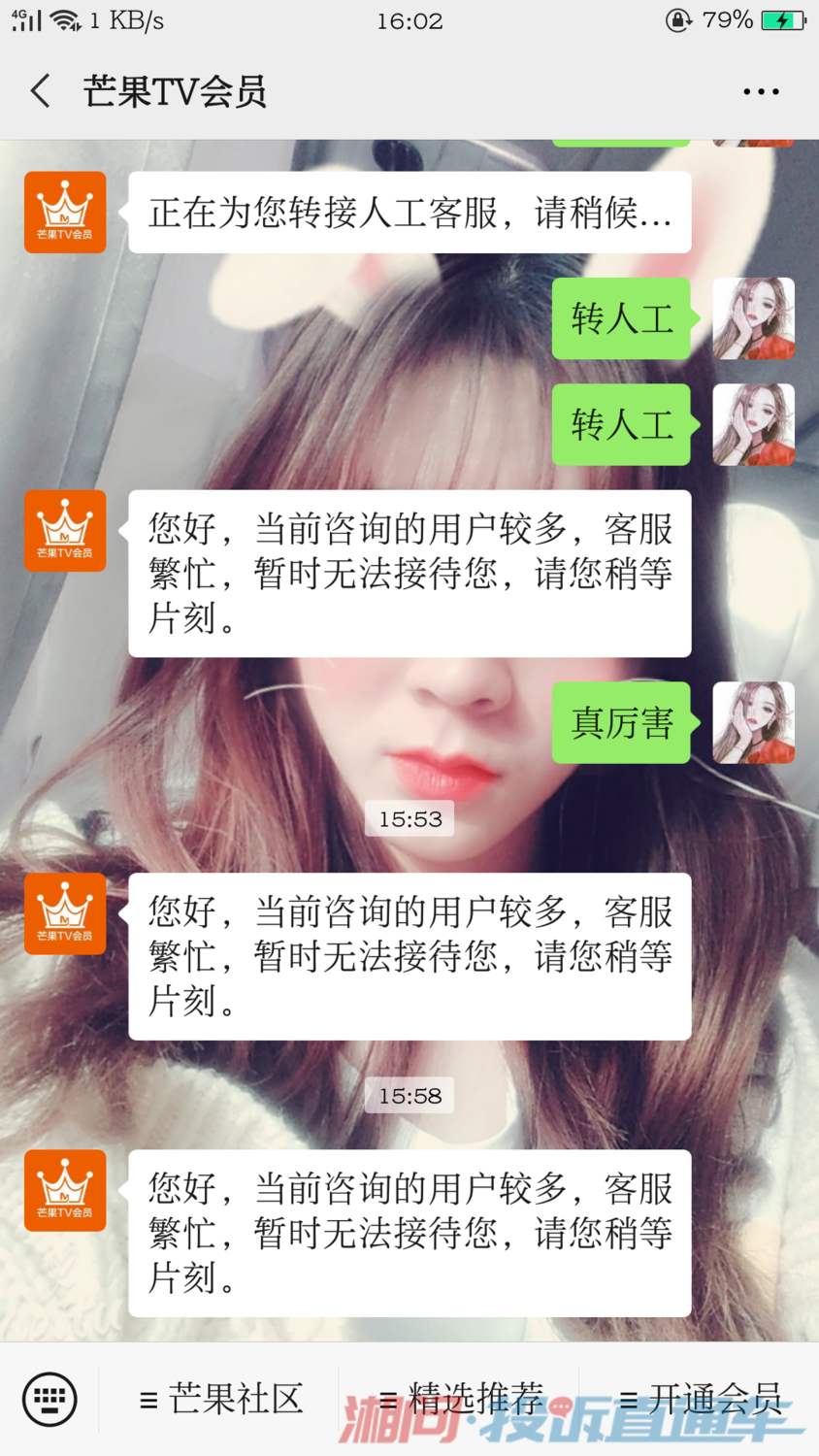Screen dimensions: 819x1456
Task: Tap the 芒果TV会员 avatar beside 正在为您转接人工客服
Action: pyautogui.click(x=65, y=213)
